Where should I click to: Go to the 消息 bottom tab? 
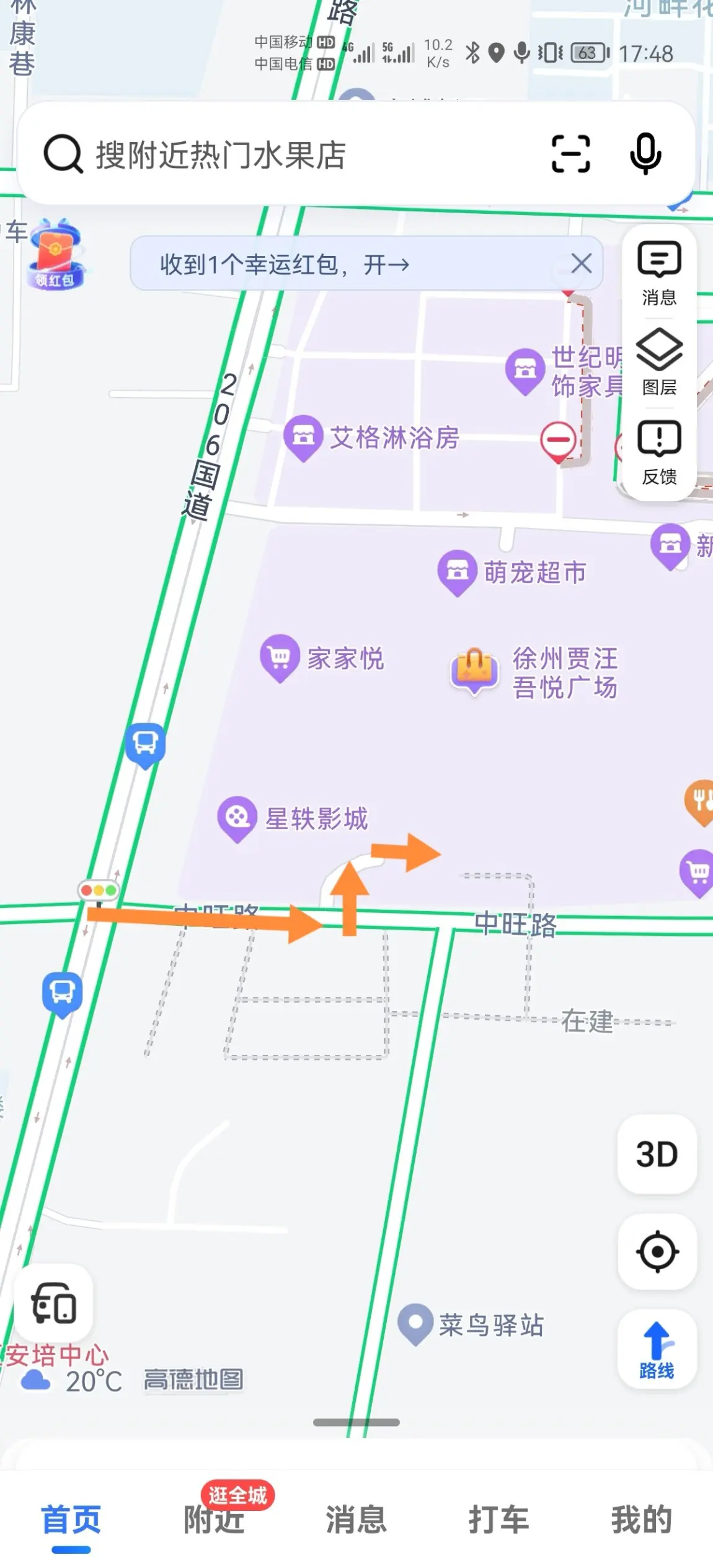pyautogui.click(x=356, y=1520)
